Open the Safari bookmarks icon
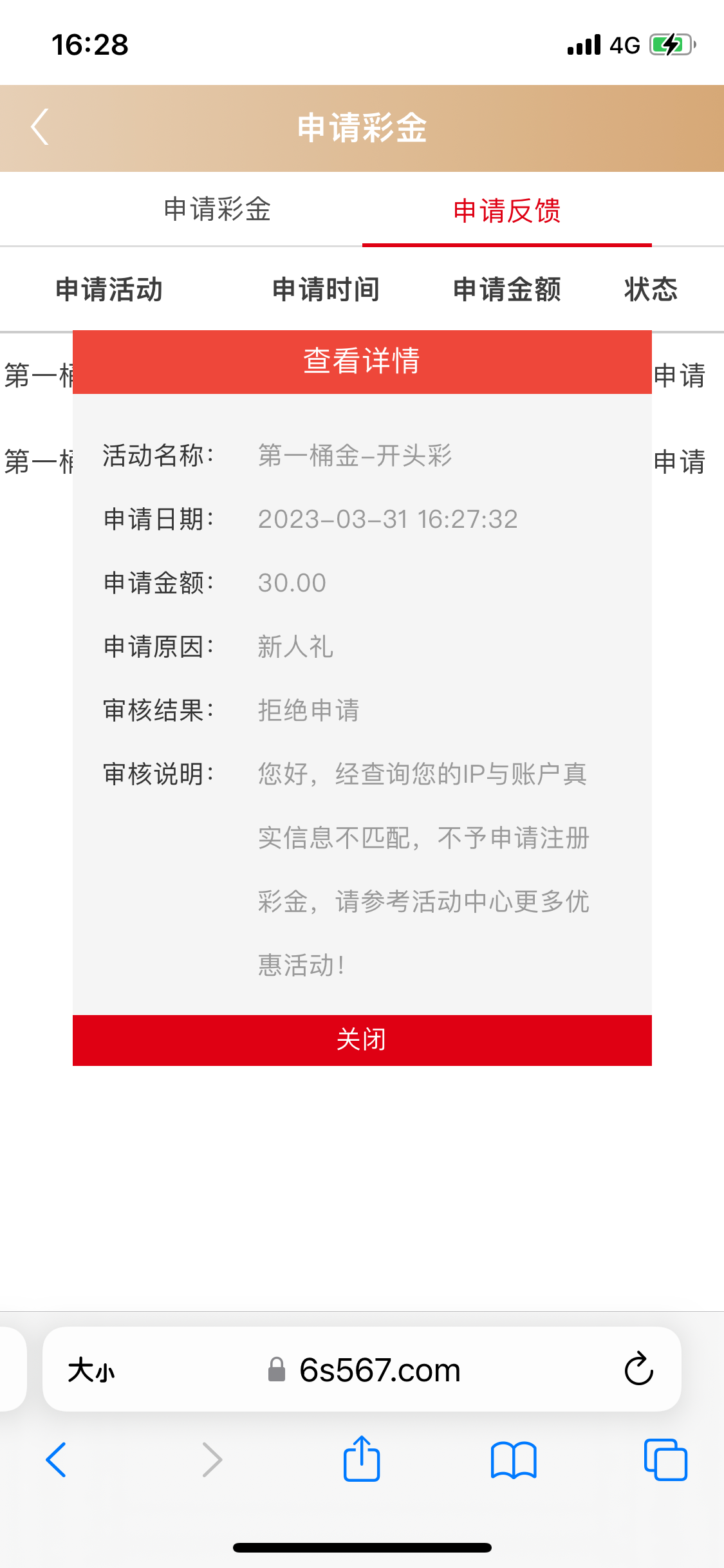The height and width of the screenshot is (1568, 724). 514,1460
